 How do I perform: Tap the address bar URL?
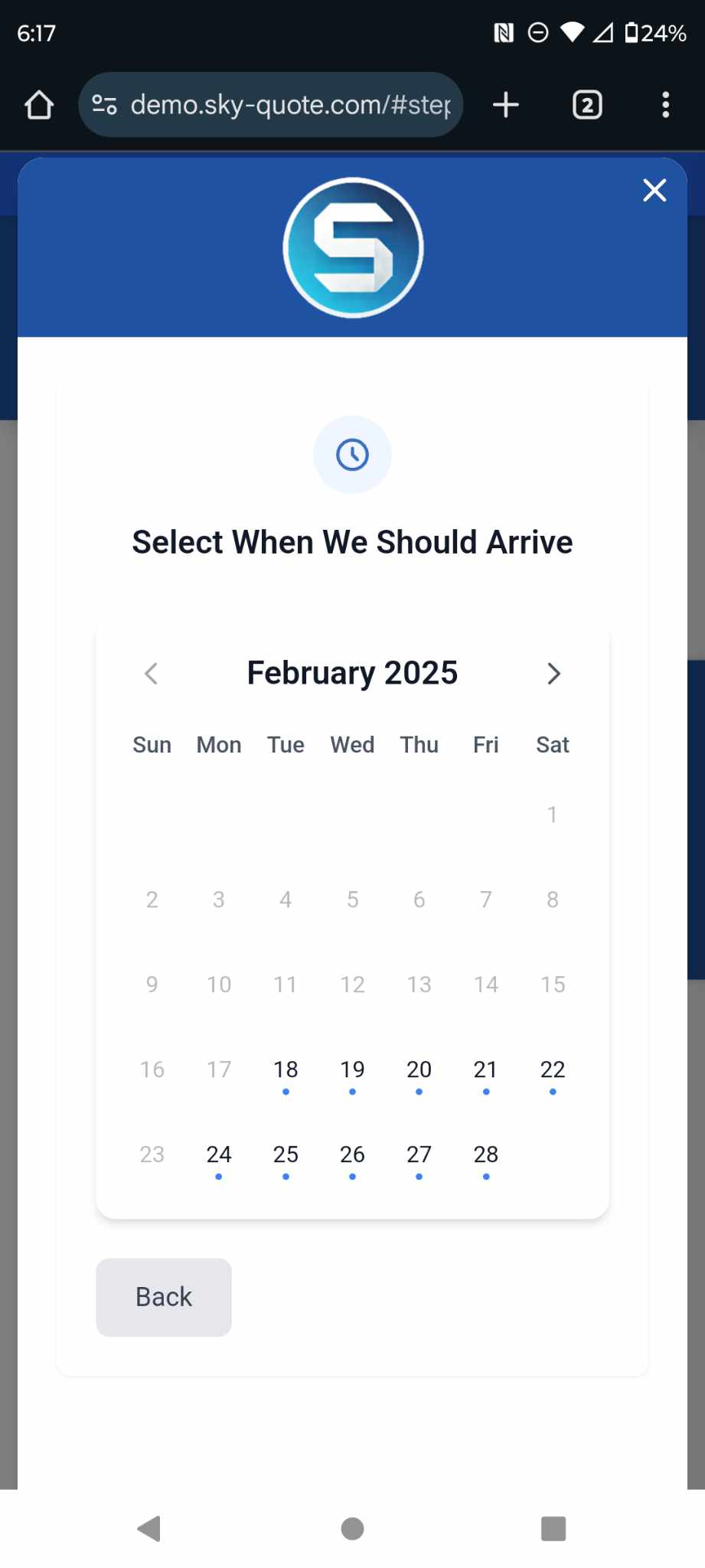(291, 105)
